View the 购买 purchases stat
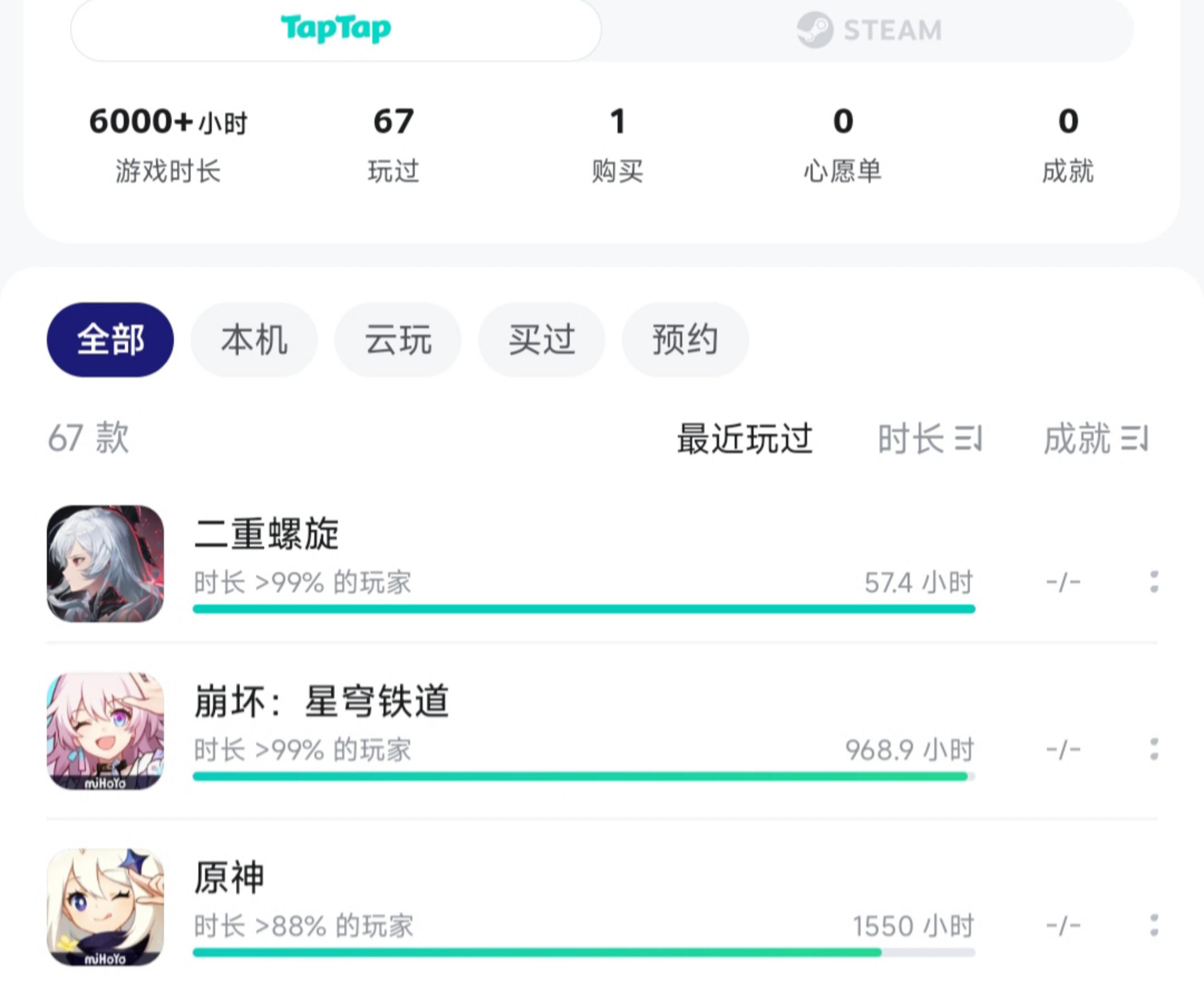 click(618, 145)
